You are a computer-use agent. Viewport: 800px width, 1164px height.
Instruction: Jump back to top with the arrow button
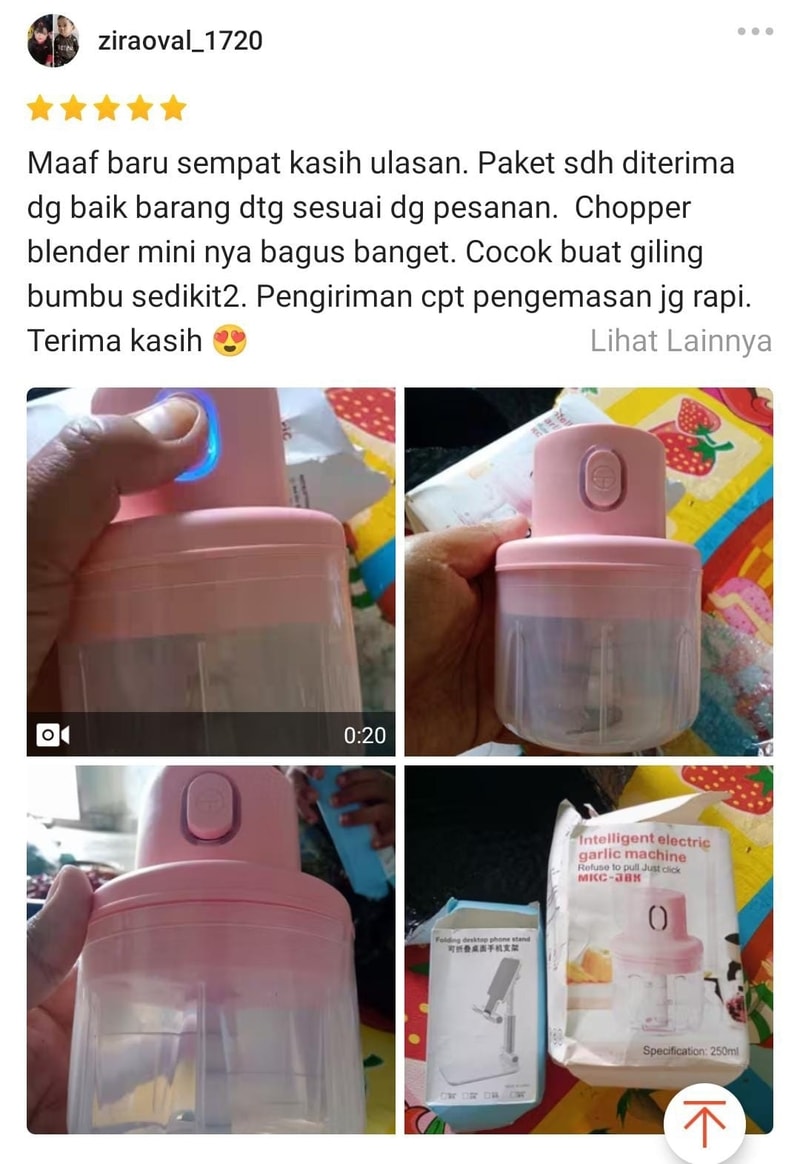click(x=704, y=1124)
